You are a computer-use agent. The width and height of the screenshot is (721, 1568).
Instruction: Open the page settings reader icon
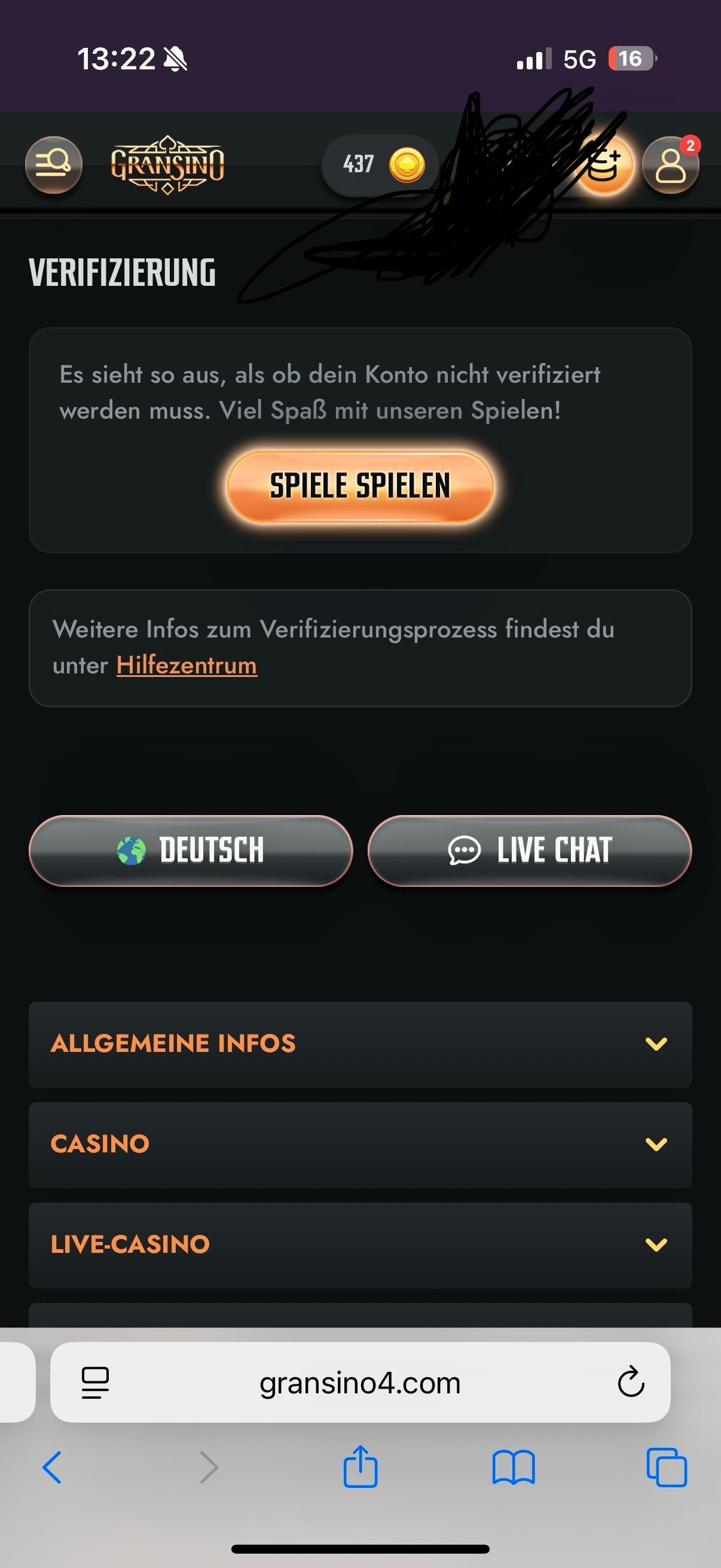click(95, 1383)
